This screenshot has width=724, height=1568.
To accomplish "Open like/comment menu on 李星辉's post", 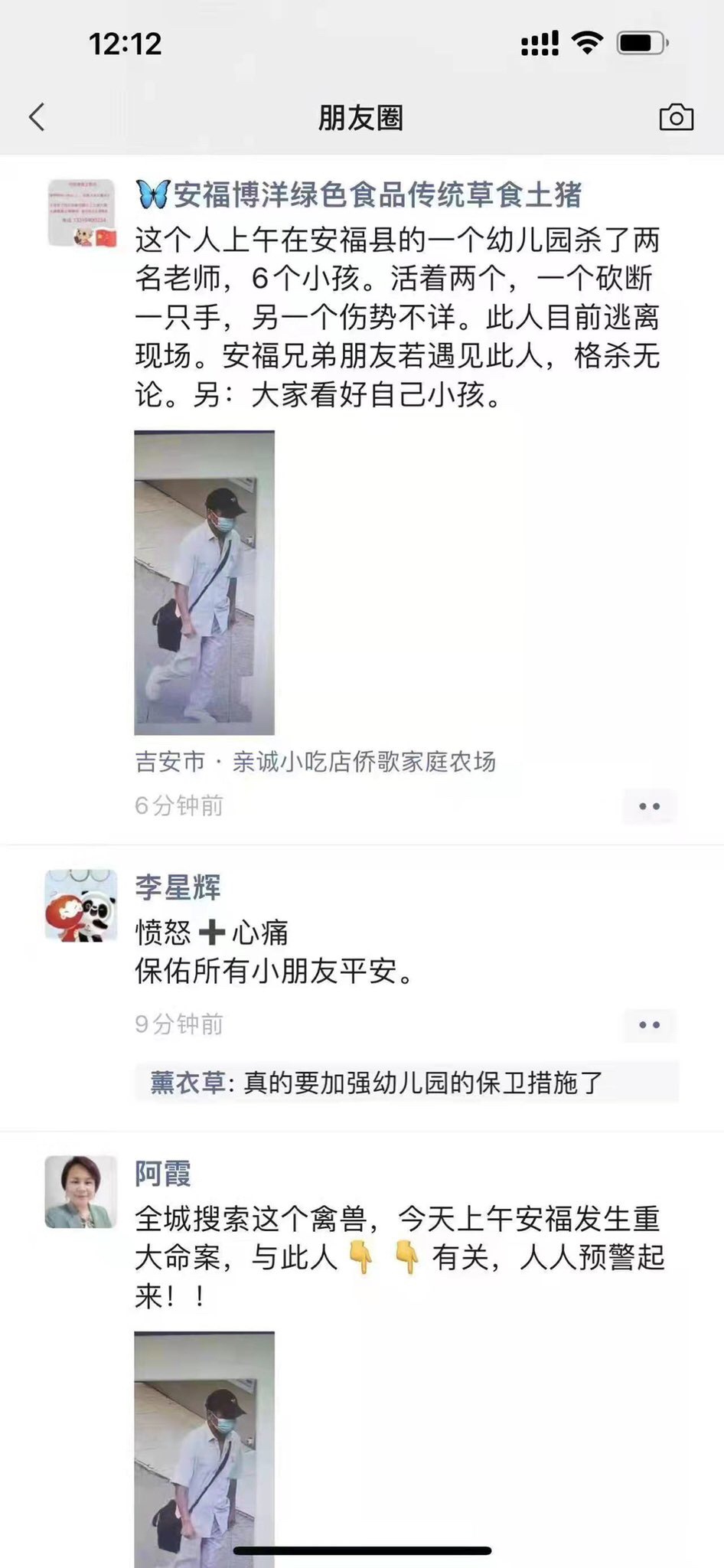I will click(649, 1025).
